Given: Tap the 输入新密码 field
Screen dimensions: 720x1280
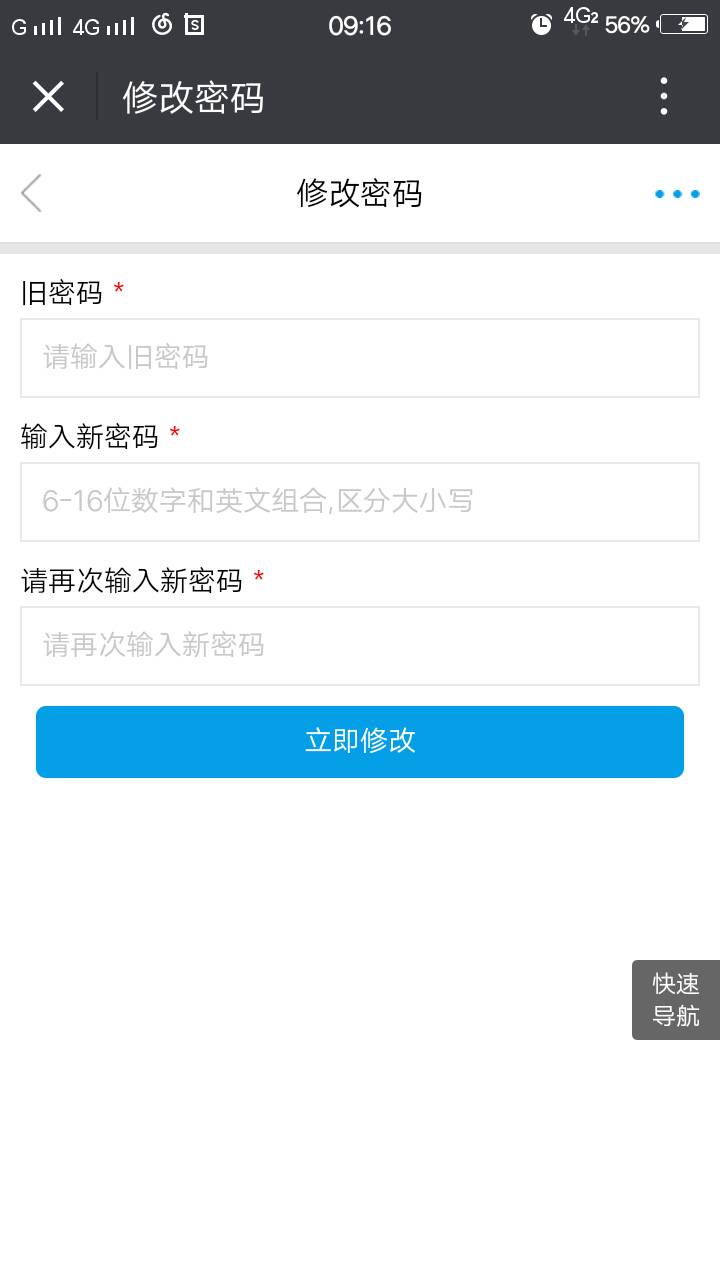Looking at the screenshot, I should pos(360,502).
